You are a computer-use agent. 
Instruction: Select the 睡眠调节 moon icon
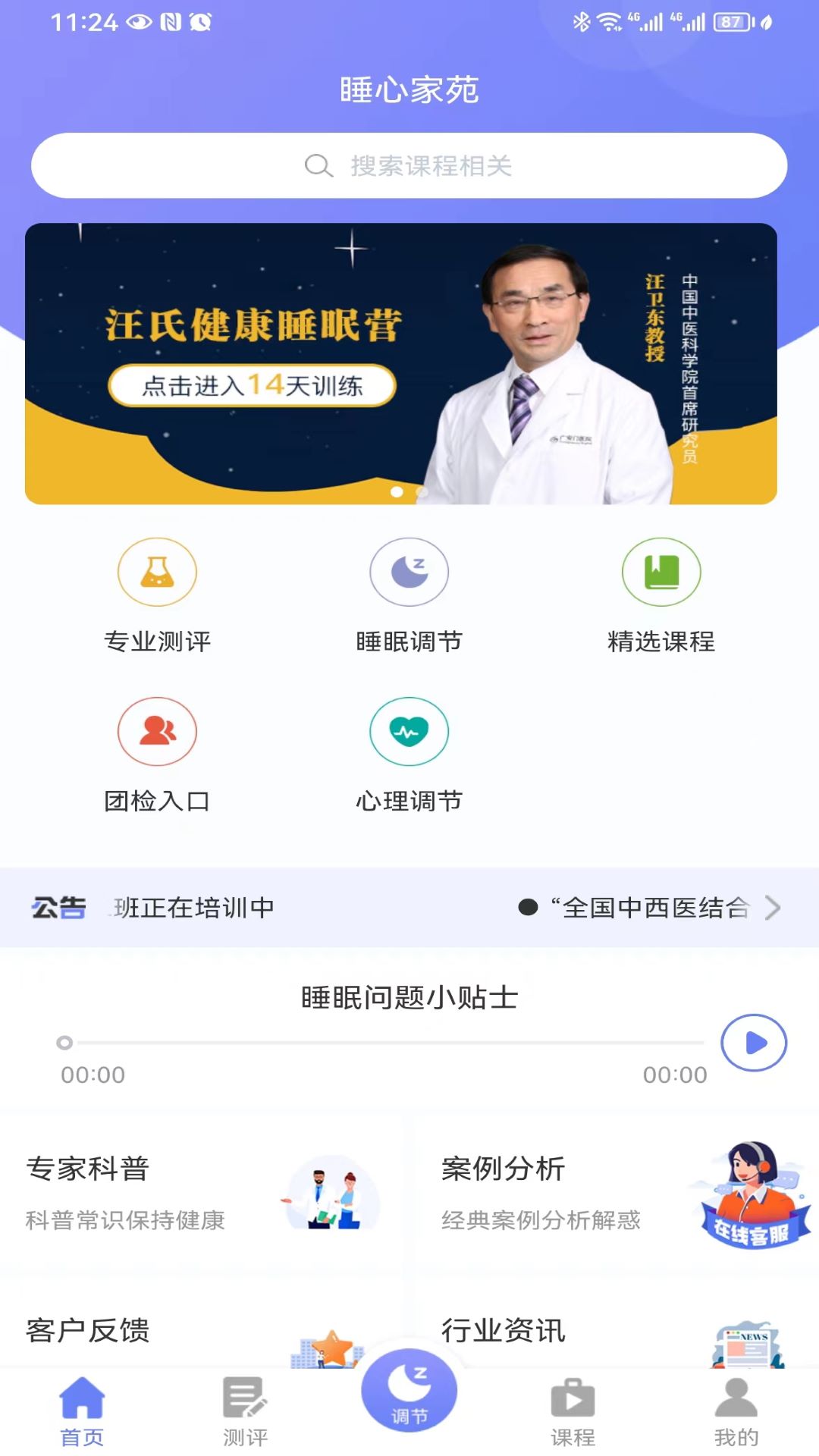[409, 573]
